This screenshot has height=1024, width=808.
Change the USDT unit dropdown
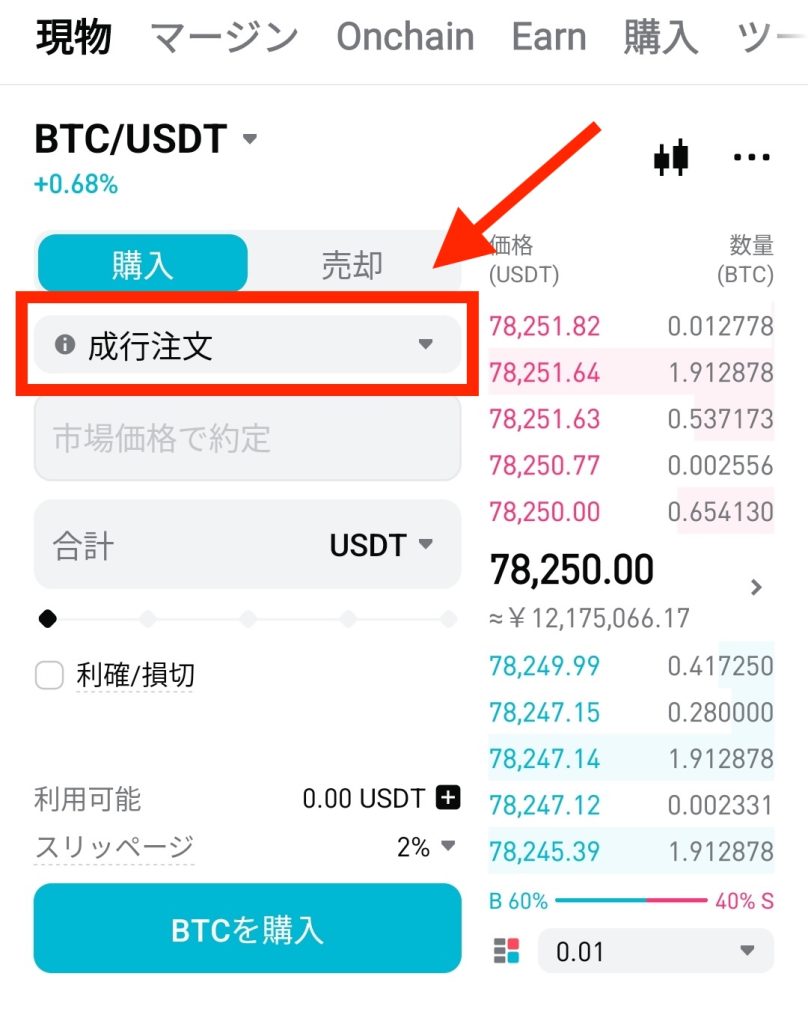point(382,545)
